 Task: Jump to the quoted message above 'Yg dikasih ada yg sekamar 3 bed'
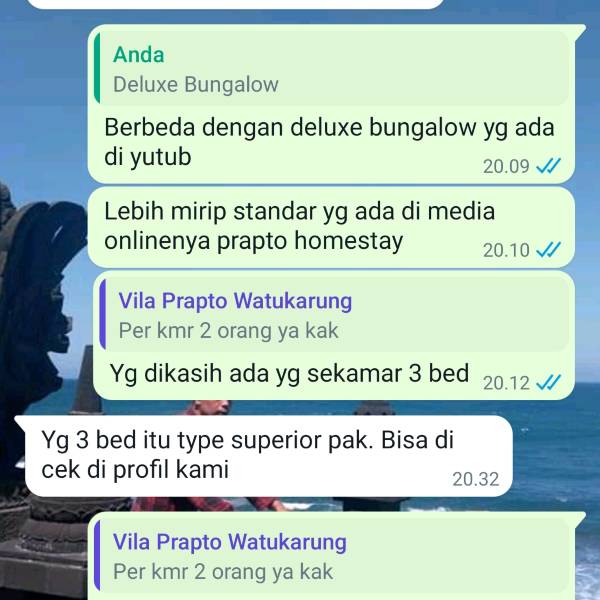click(335, 314)
